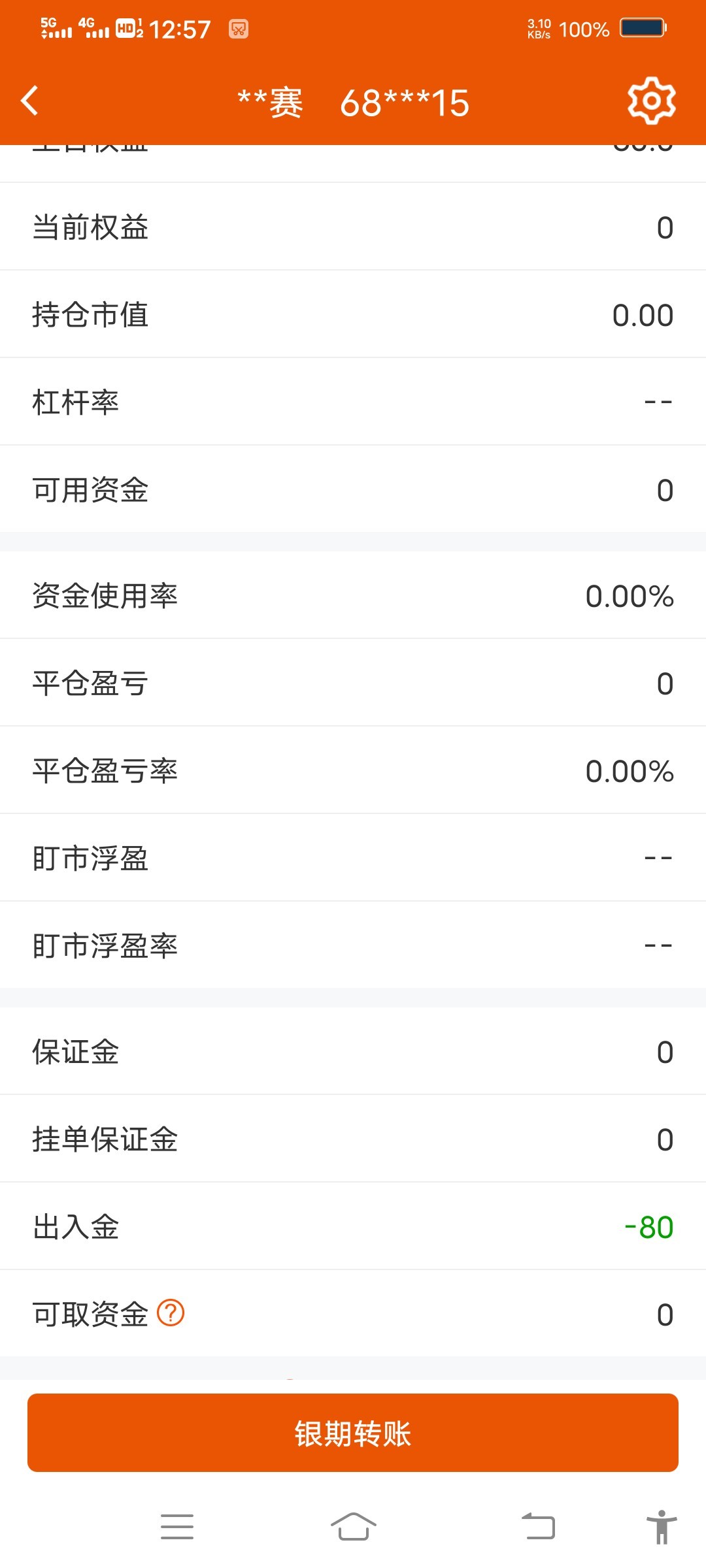Go back using the top-left arrow

pos(30,101)
